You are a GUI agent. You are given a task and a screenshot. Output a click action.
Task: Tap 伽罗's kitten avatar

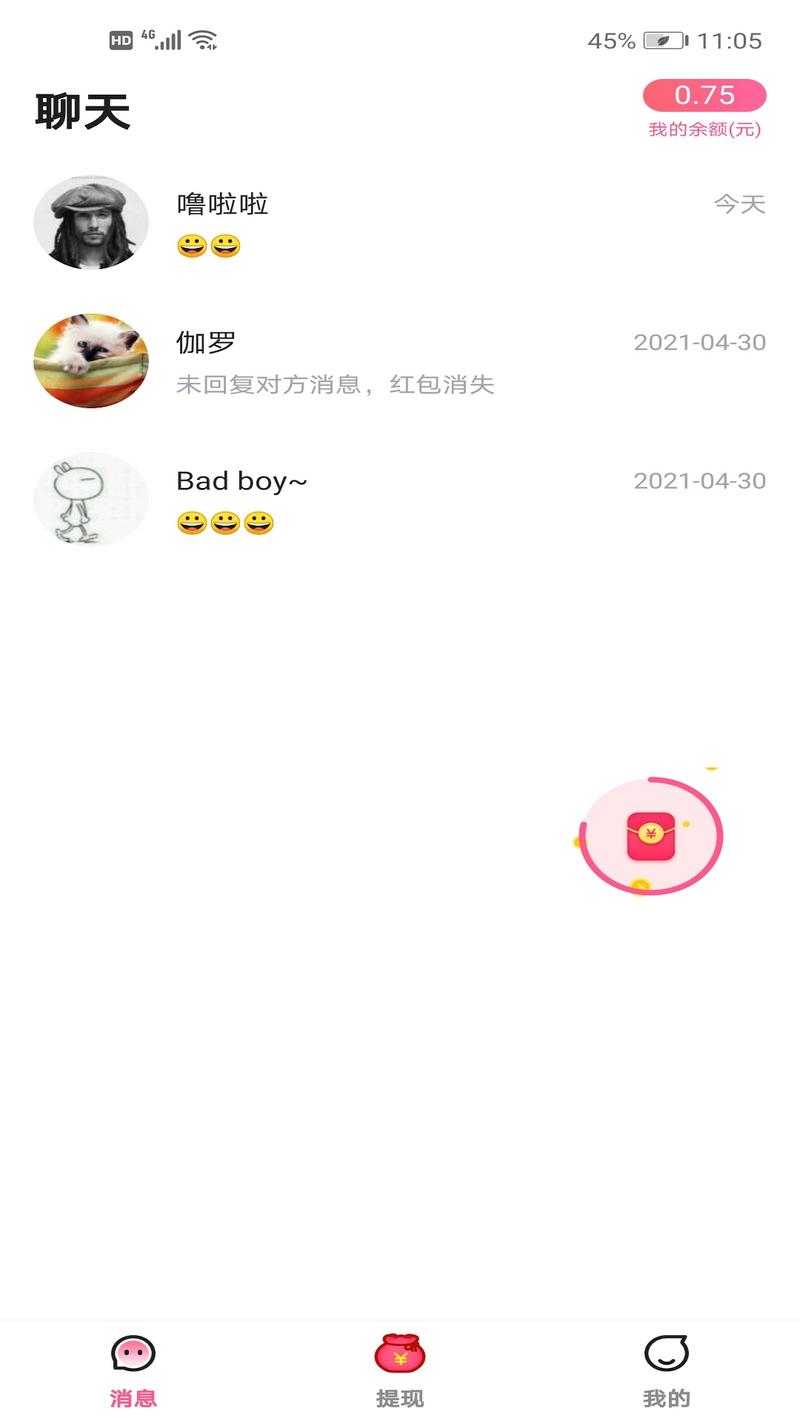point(91,360)
